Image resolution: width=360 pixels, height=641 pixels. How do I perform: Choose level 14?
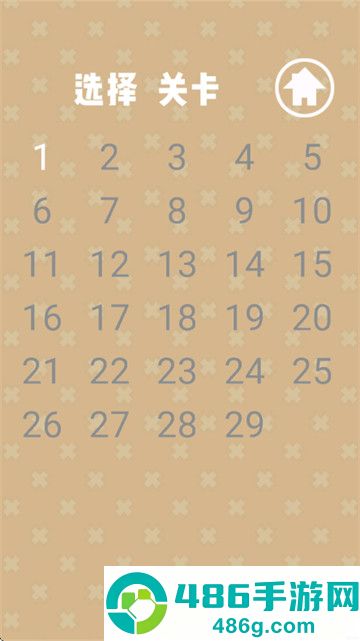[244, 264]
